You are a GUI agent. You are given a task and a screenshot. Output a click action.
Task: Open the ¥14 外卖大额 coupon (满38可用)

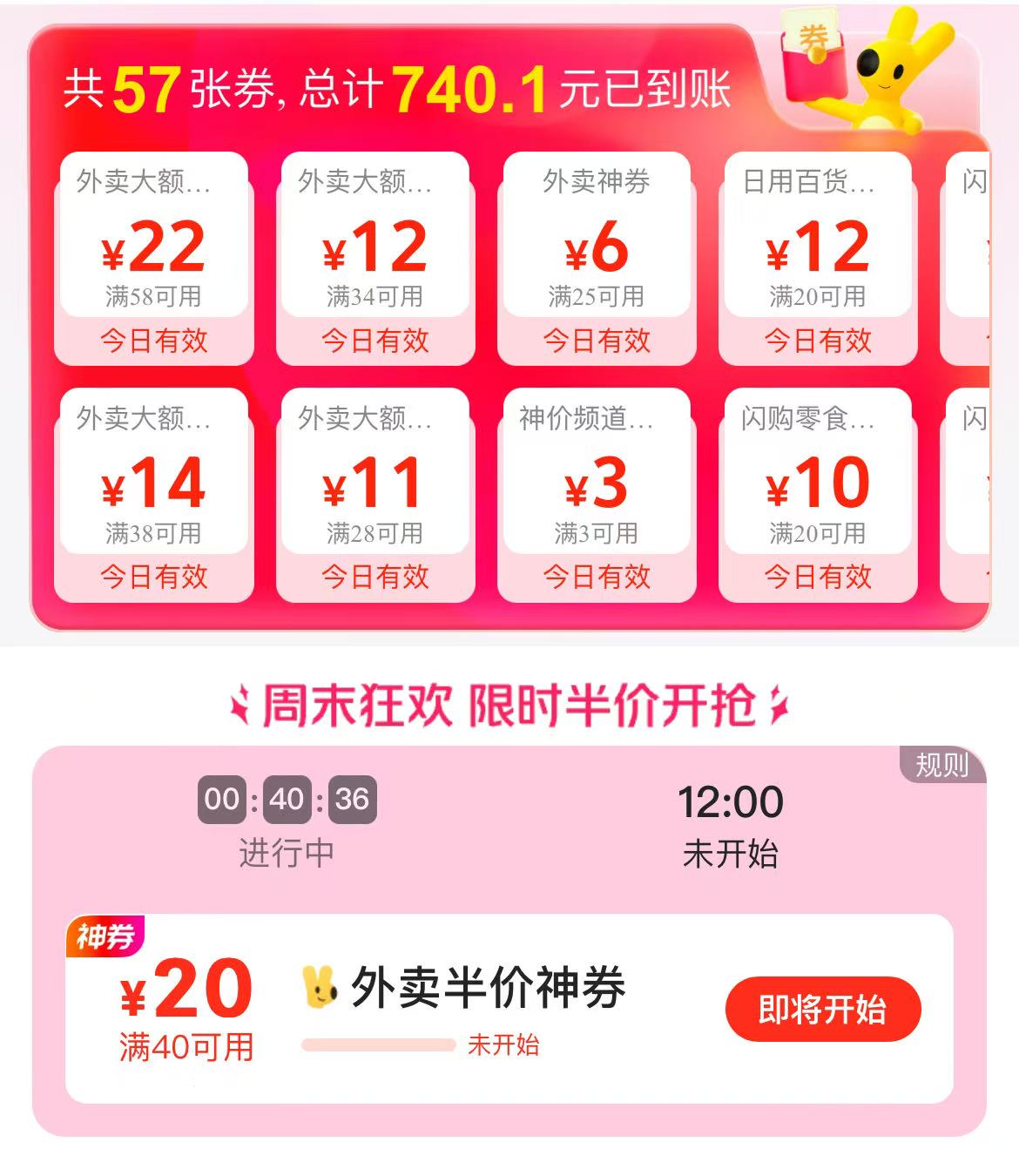pyautogui.click(x=153, y=494)
